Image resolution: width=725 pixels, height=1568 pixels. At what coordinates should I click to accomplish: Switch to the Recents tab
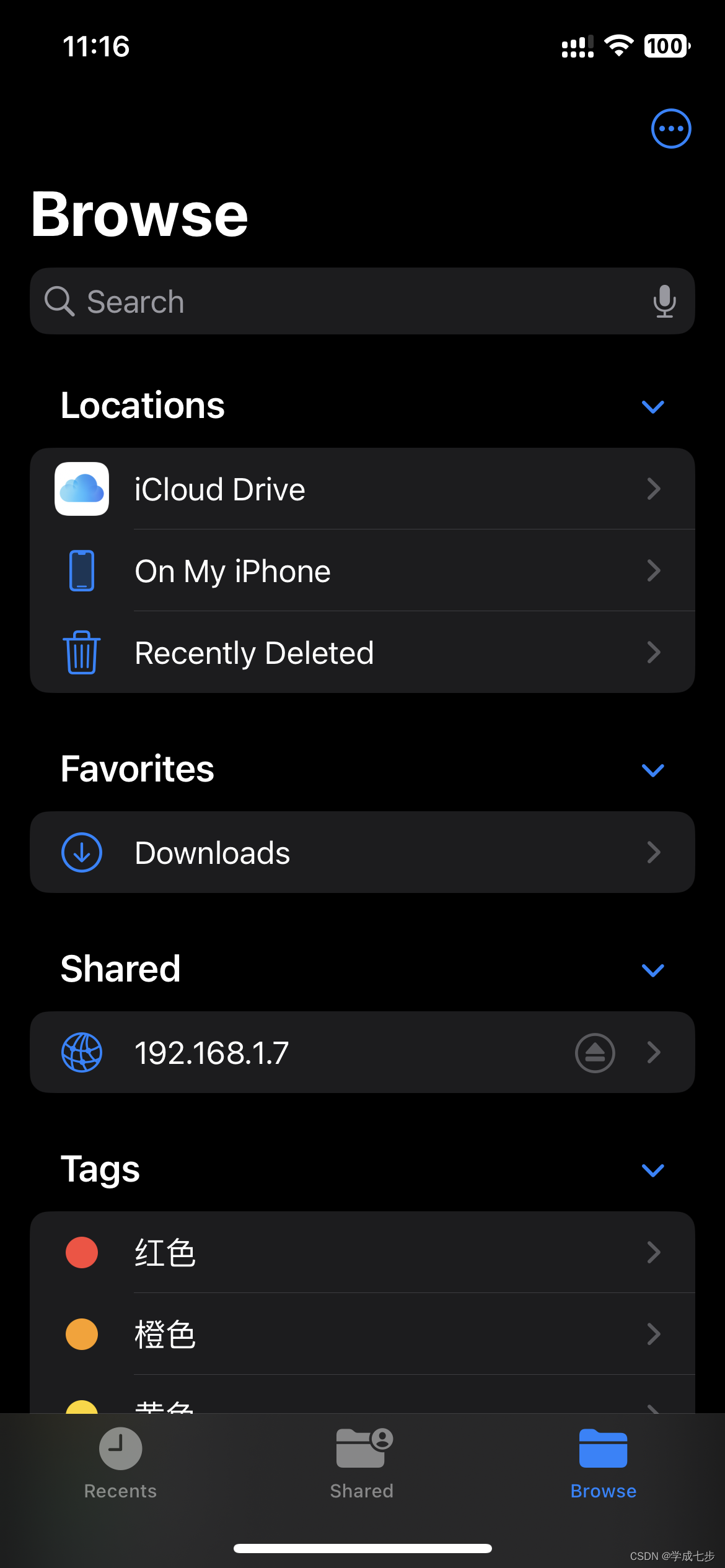coord(121,1463)
